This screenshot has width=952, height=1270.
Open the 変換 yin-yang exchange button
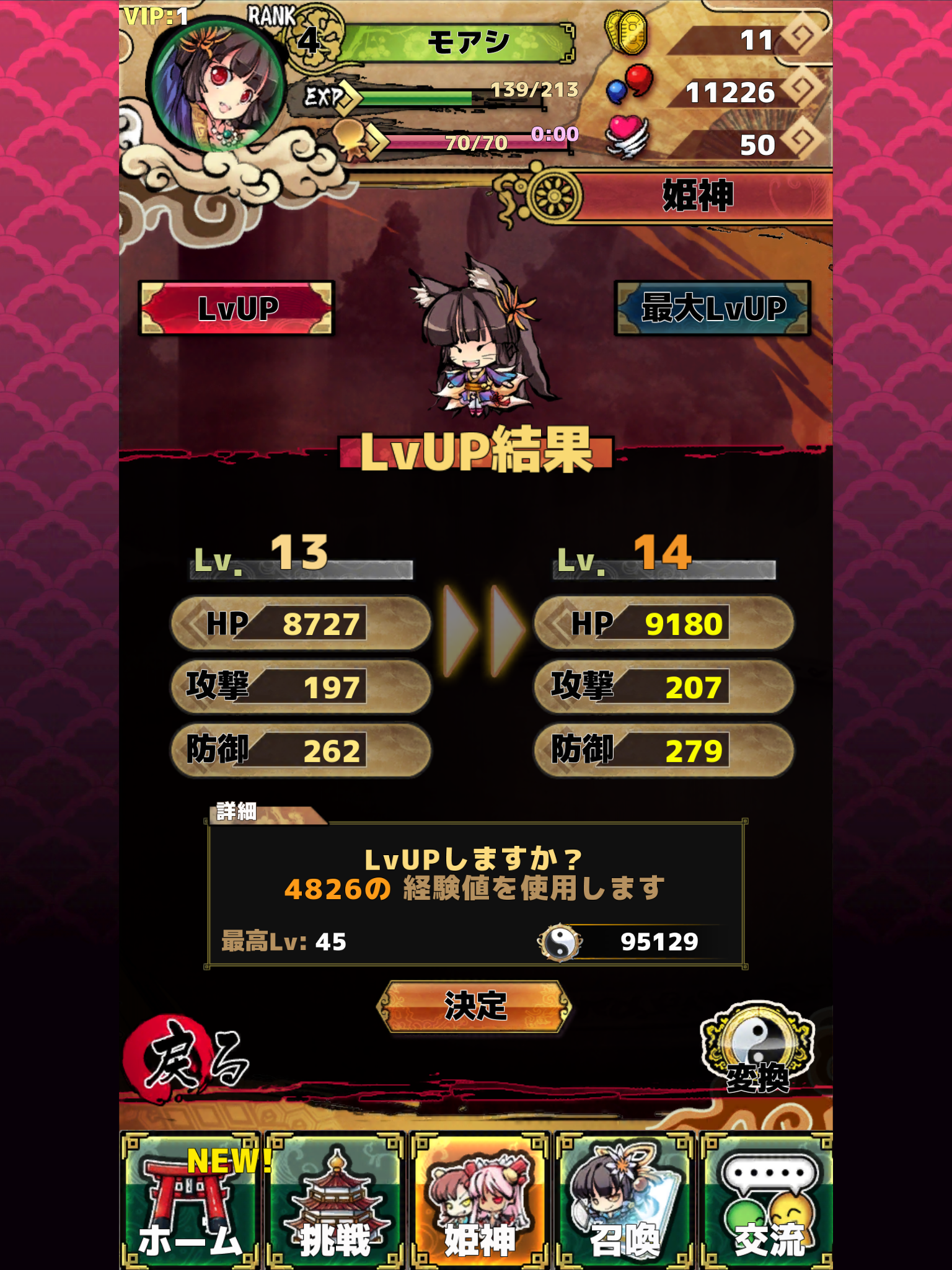(x=757, y=1049)
